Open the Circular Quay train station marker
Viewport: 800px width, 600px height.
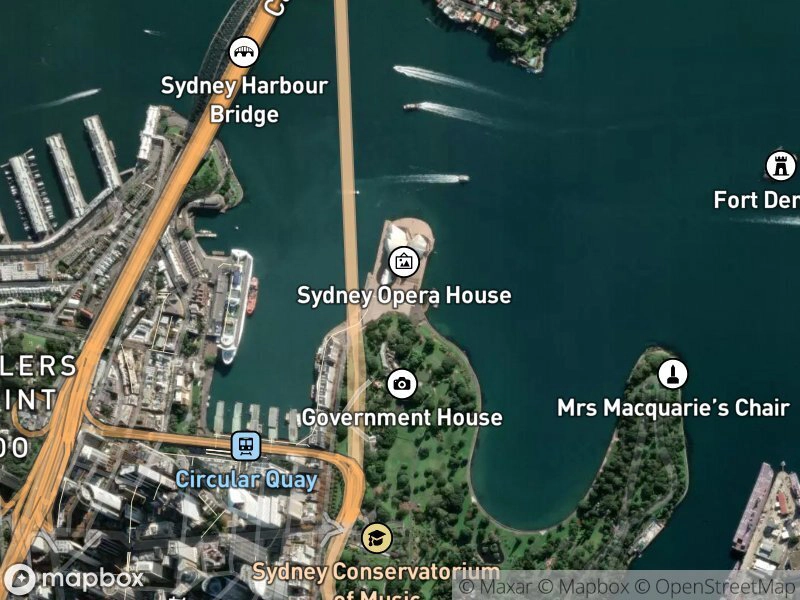coord(246,446)
